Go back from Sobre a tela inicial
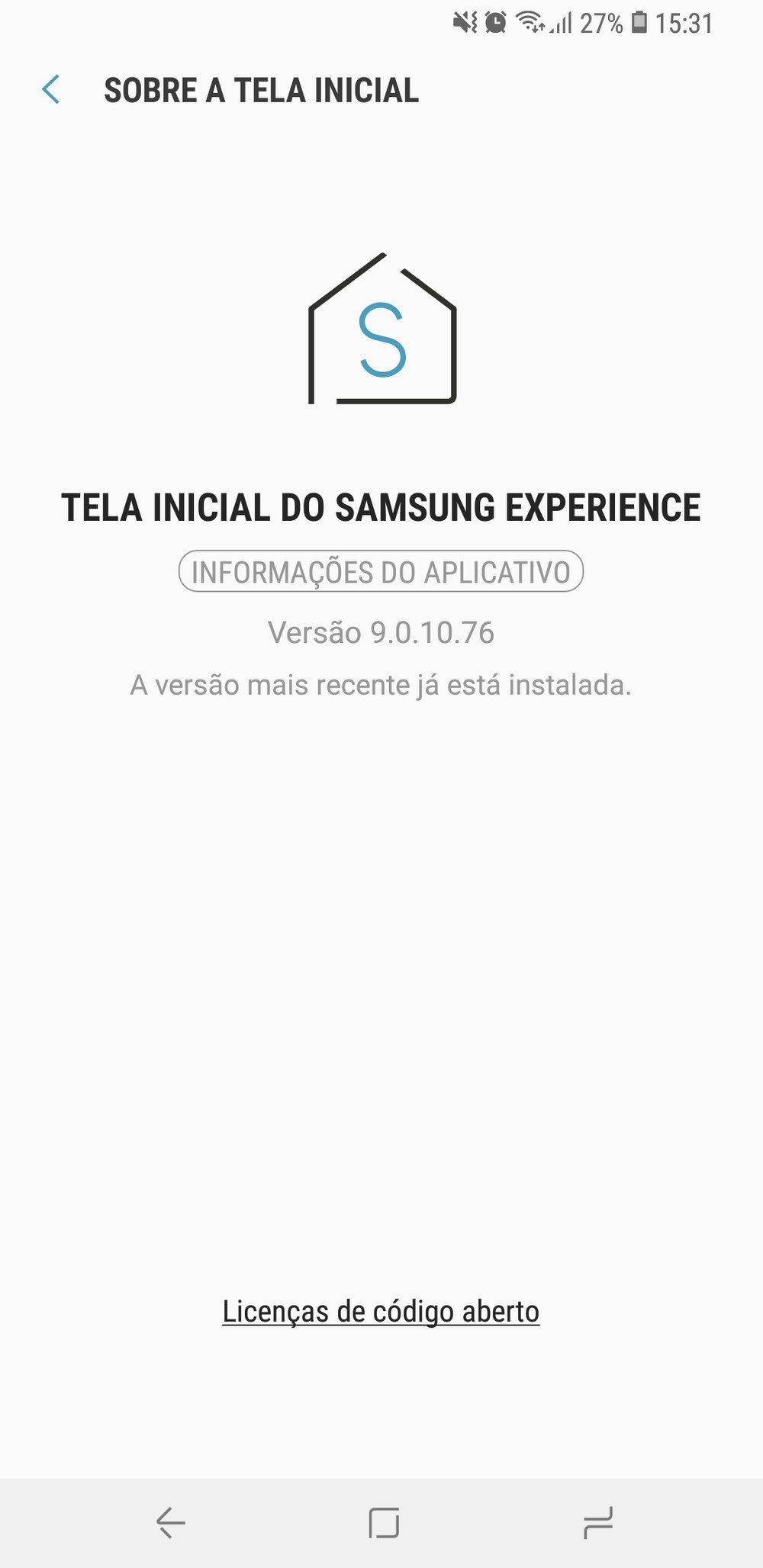The image size is (763, 1568). (51, 90)
